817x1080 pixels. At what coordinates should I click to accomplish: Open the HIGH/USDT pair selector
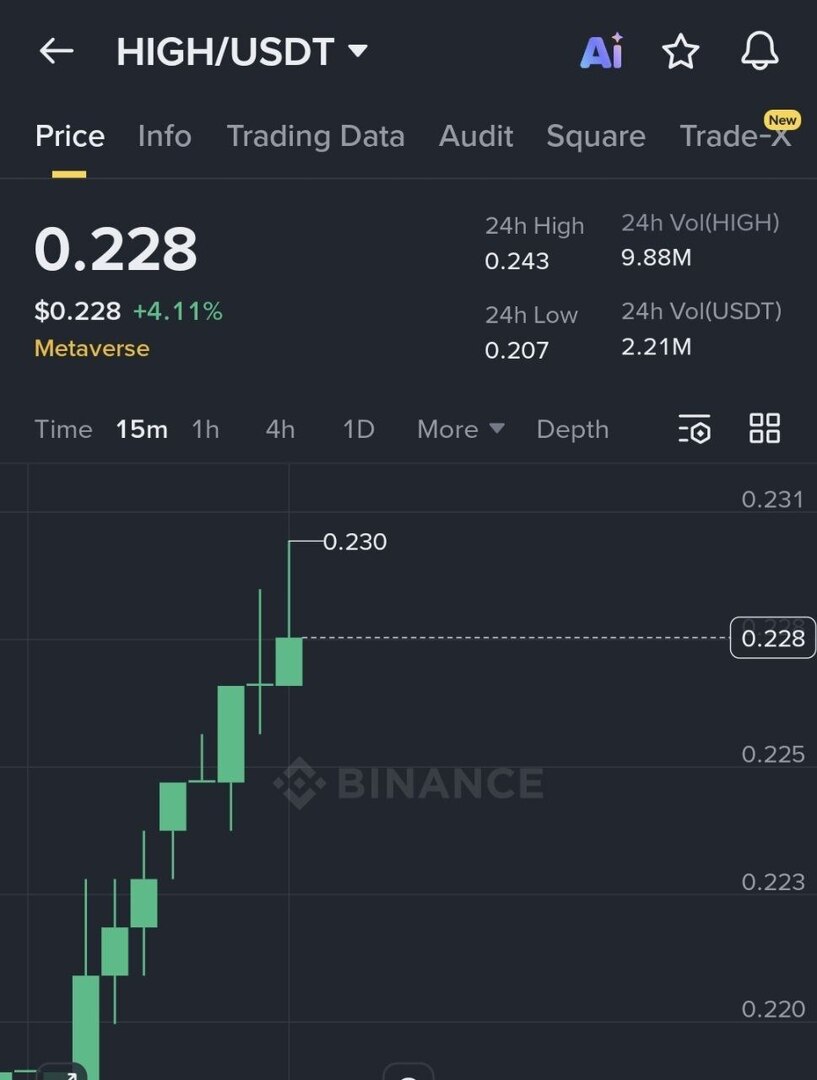[x=242, y=52]
